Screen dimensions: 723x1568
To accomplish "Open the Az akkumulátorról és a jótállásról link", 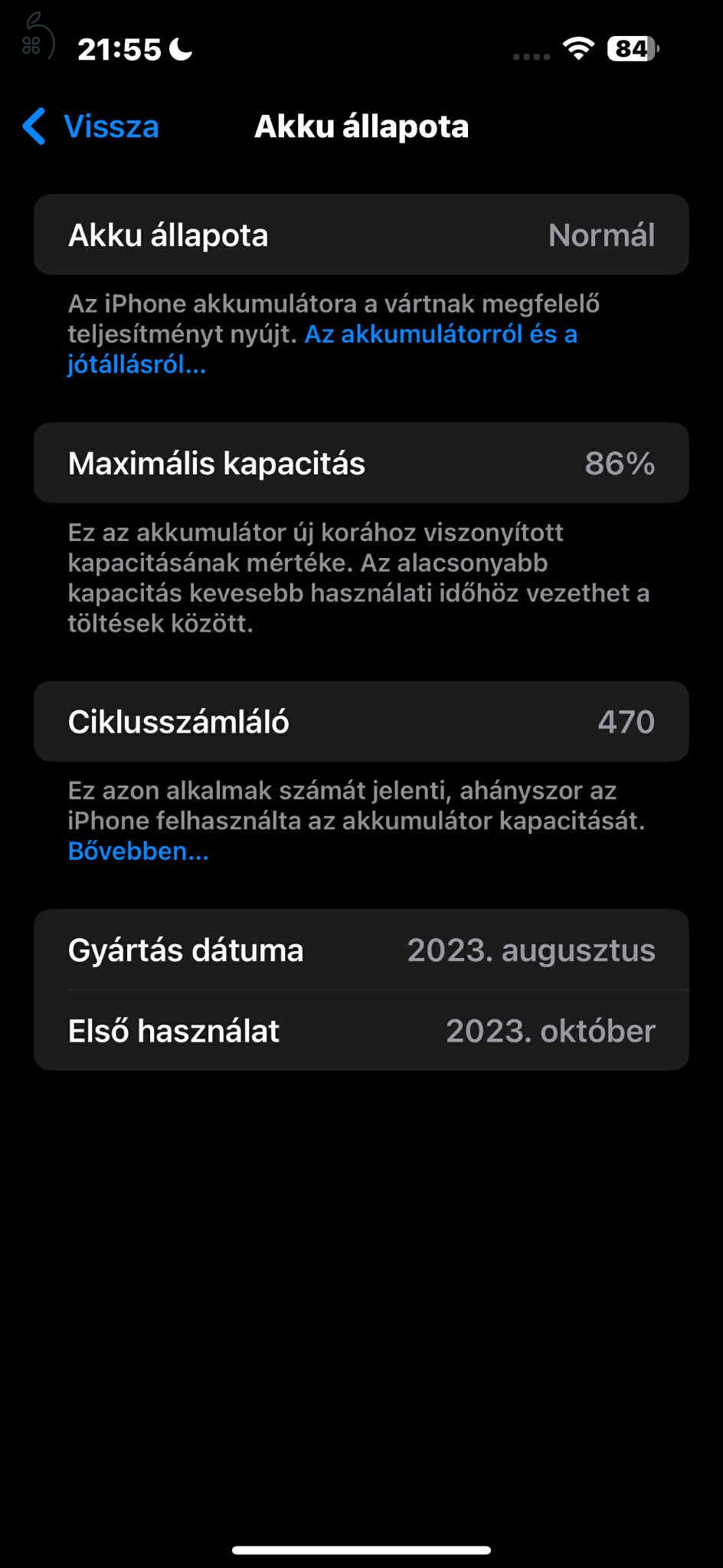I will pyautogui.click(x=440, y=335).
